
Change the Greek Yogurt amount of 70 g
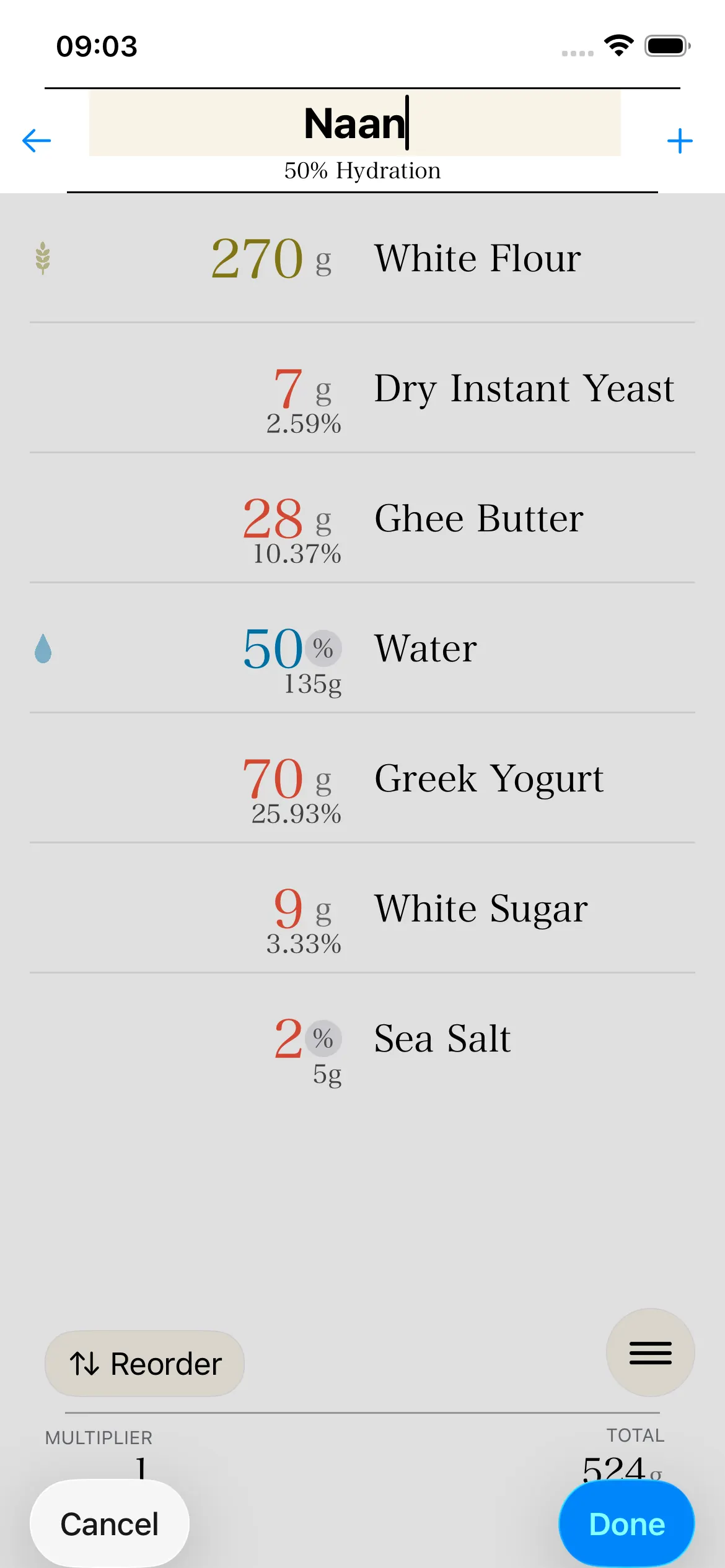tap(273, 778)
